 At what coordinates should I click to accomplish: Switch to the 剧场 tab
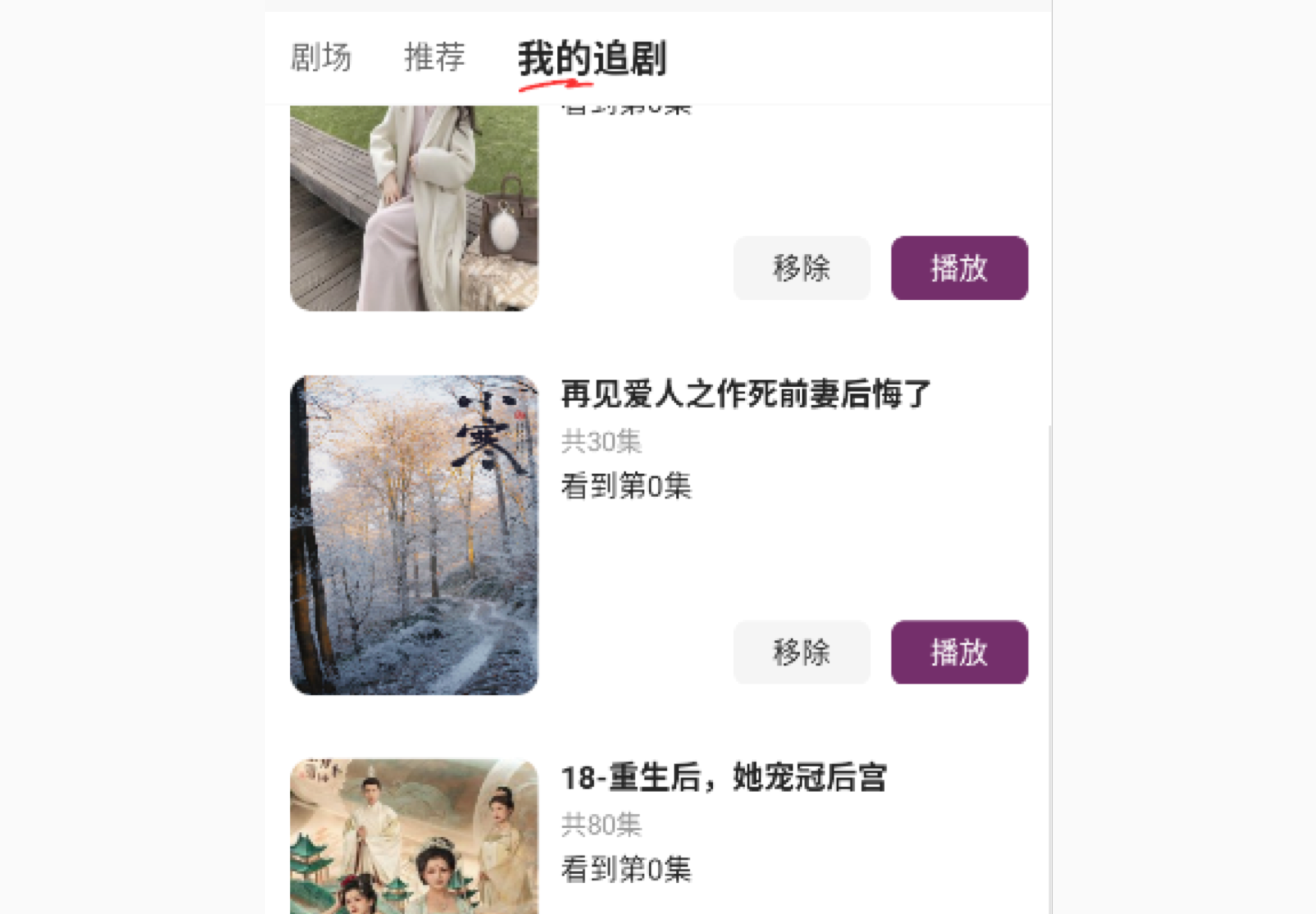[x=321, y=58]
